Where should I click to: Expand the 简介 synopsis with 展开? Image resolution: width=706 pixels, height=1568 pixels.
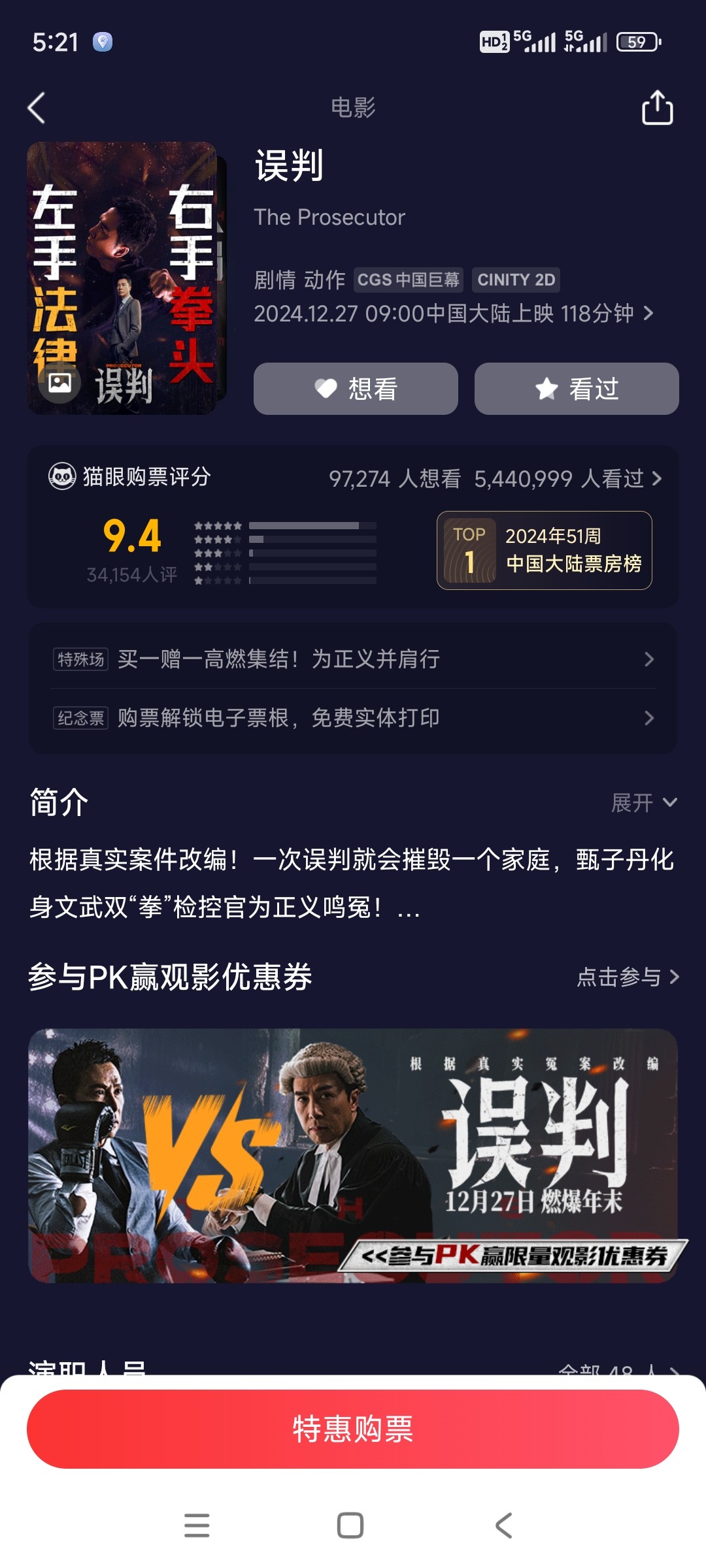[x=644, y=802]
